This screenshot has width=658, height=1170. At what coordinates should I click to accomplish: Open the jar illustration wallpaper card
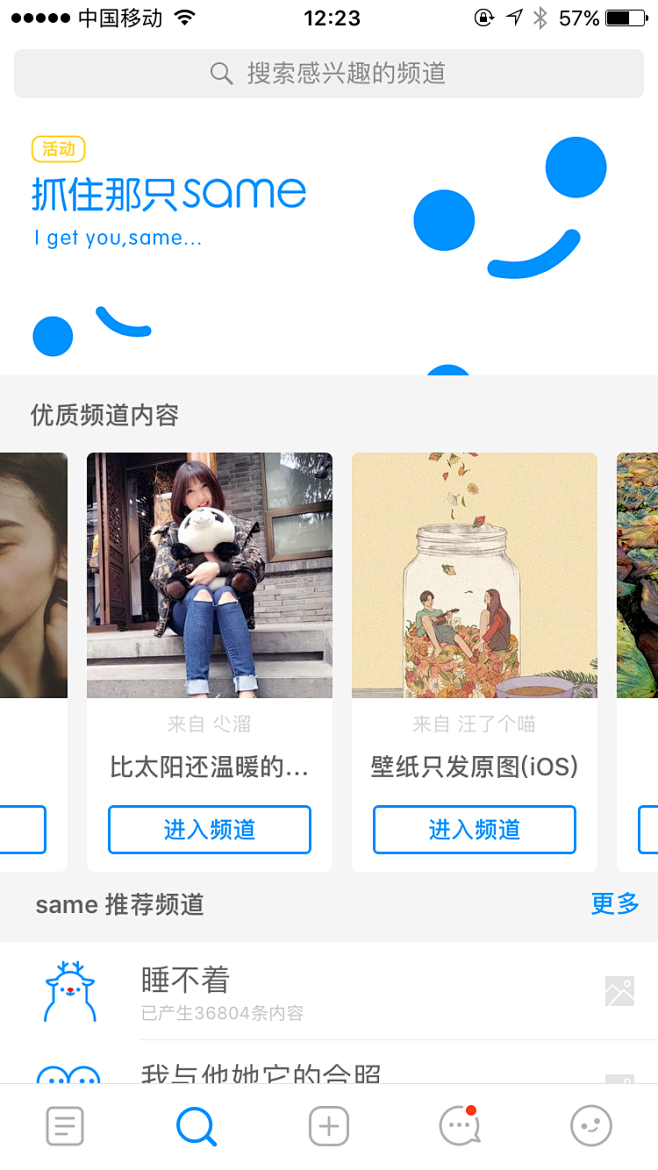(x=474, y=575)
